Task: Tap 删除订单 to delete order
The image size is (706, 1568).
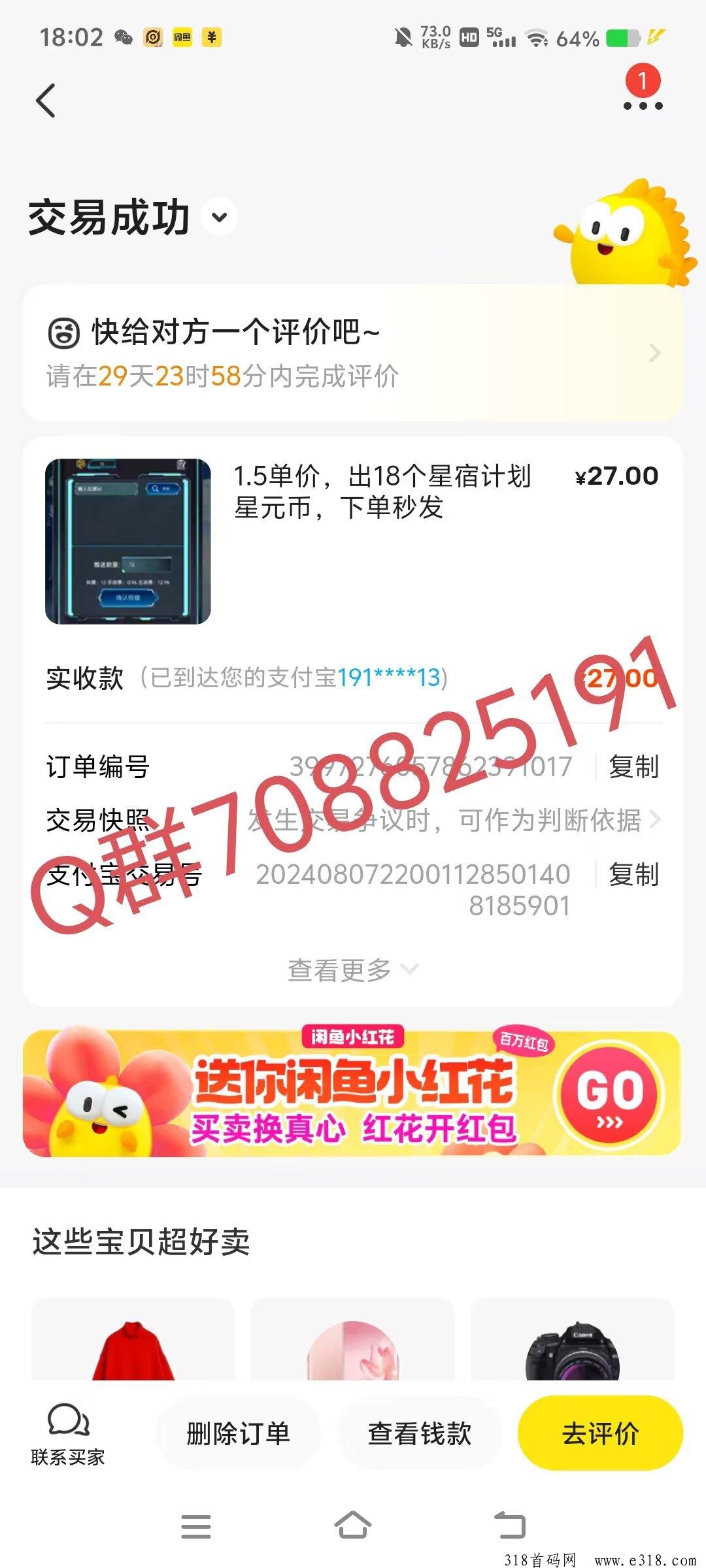Action: (238, 1433)
